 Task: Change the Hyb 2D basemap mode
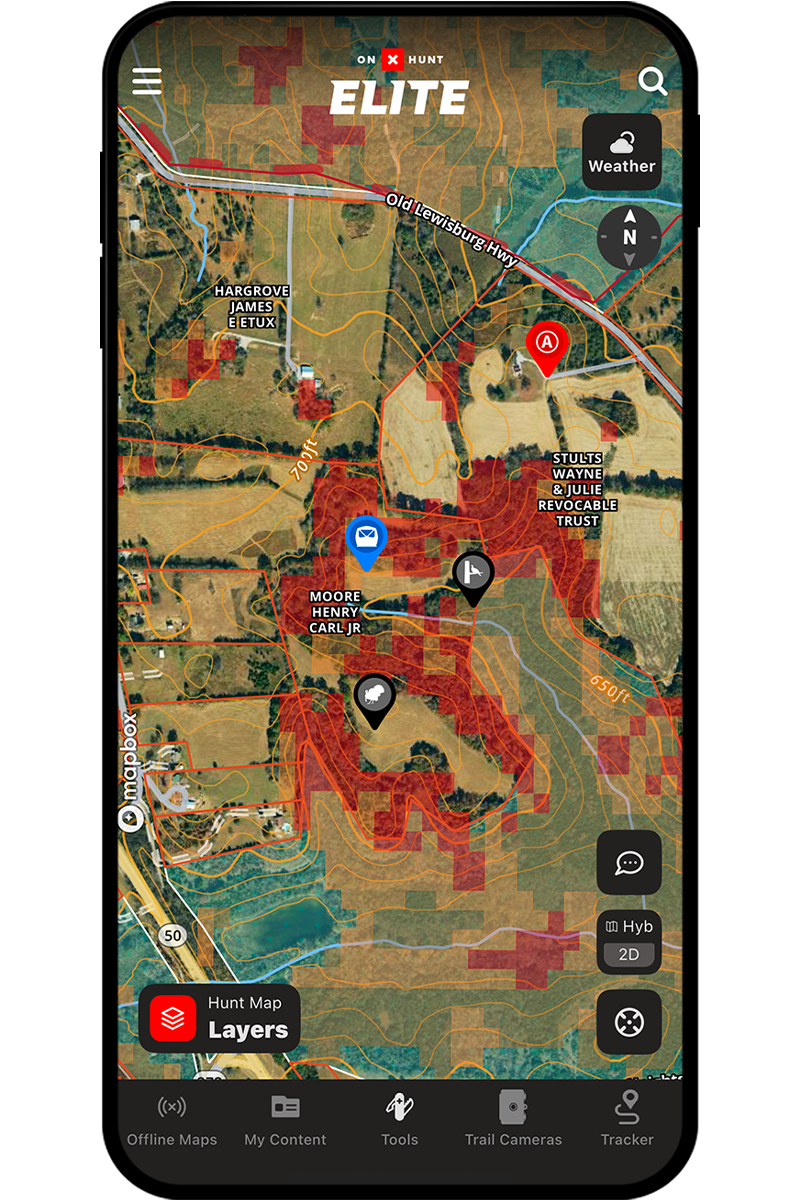point(629,941)
